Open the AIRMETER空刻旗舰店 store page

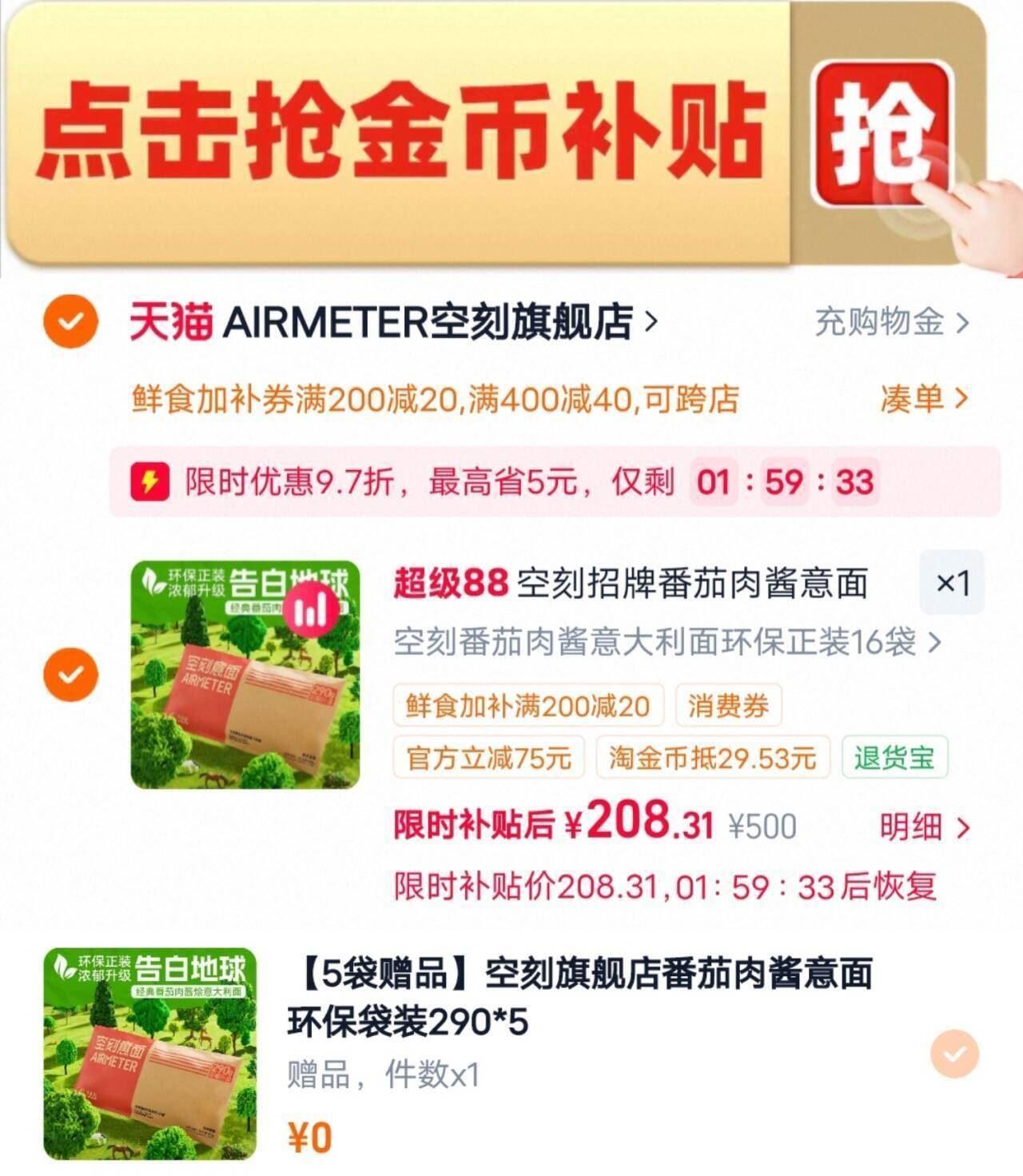tap(393, 321)
